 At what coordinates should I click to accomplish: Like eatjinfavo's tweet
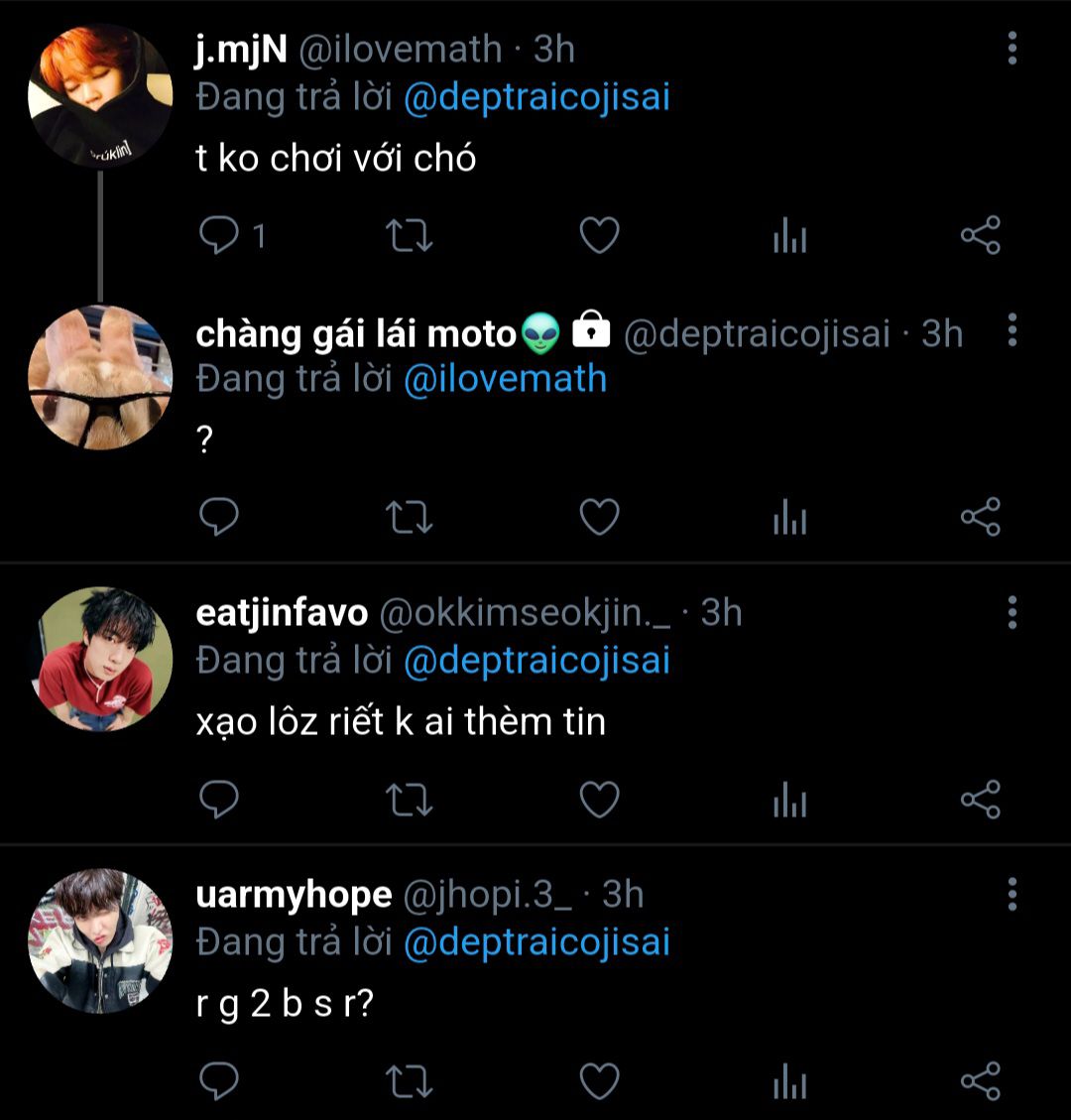pyautogui.click(x=599, y=799)
